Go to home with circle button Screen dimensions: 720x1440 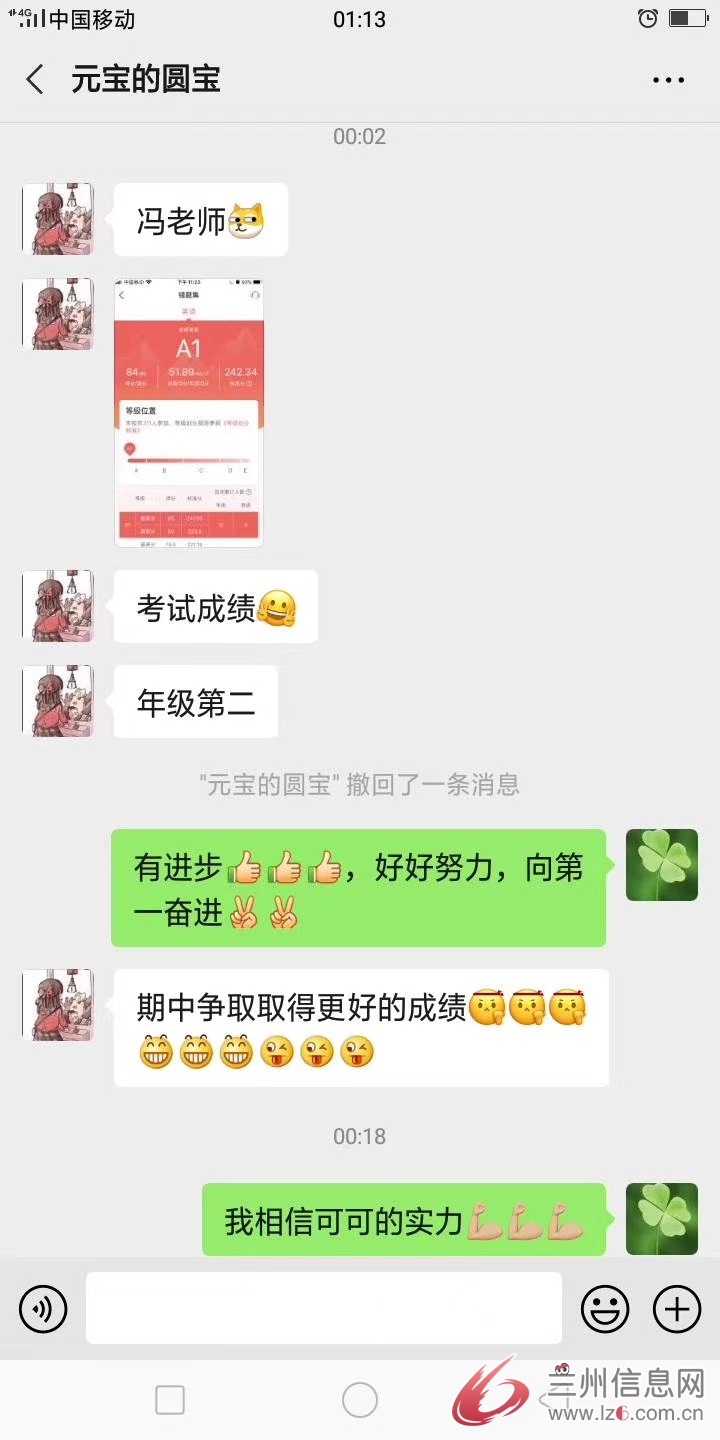tap(360, 1400)
